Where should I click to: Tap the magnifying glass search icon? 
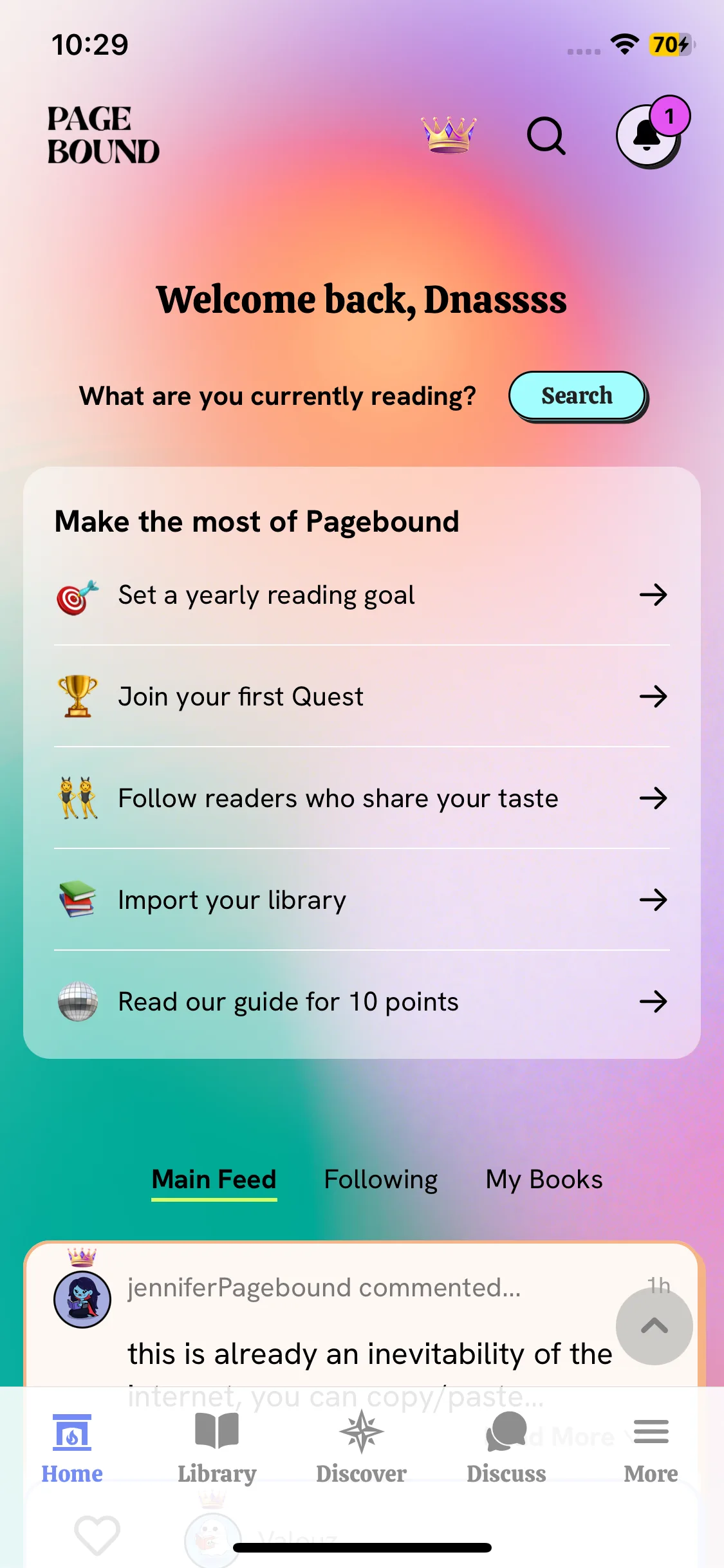[546, 136]
